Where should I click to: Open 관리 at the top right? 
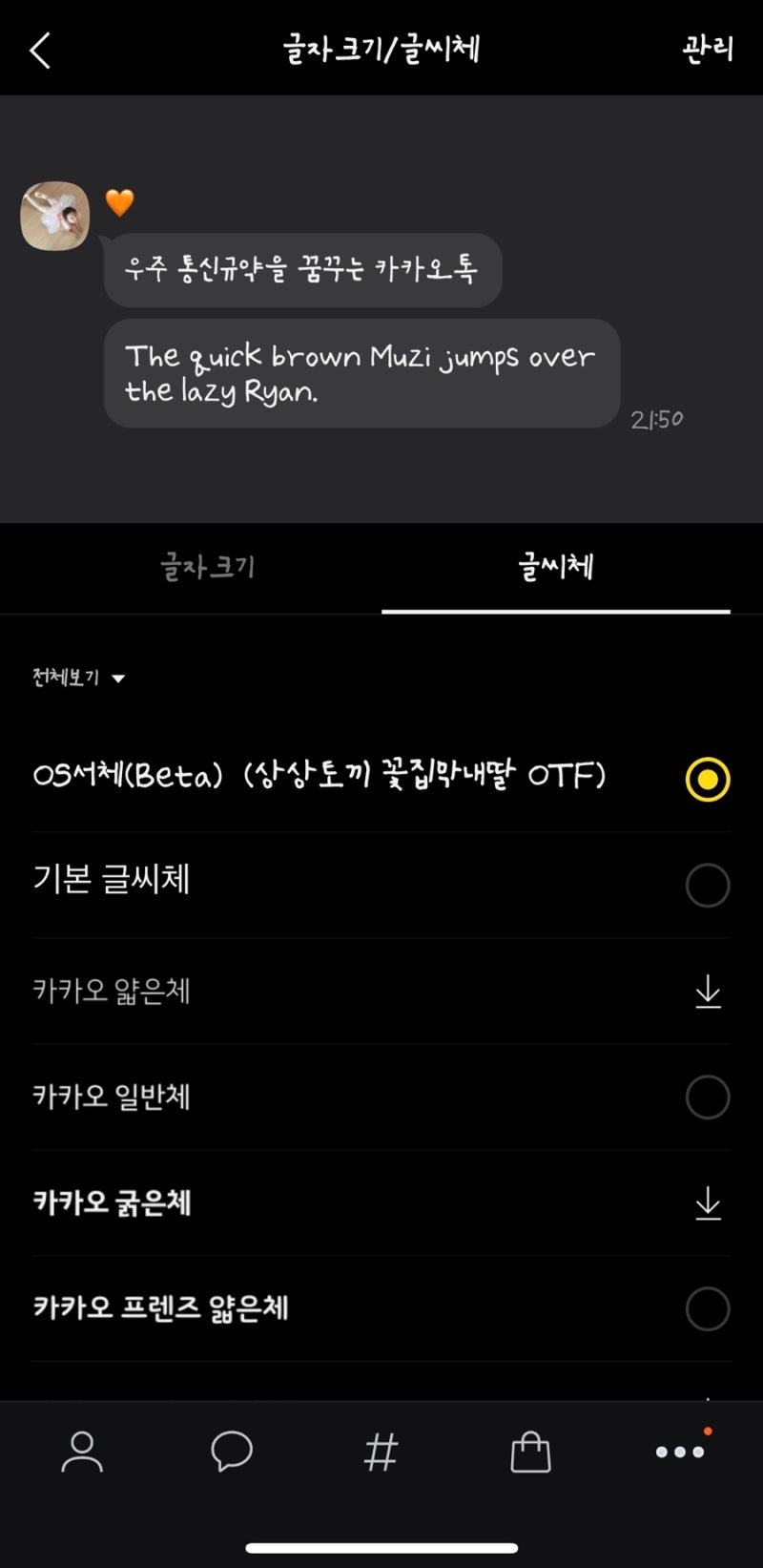point(707,50)
